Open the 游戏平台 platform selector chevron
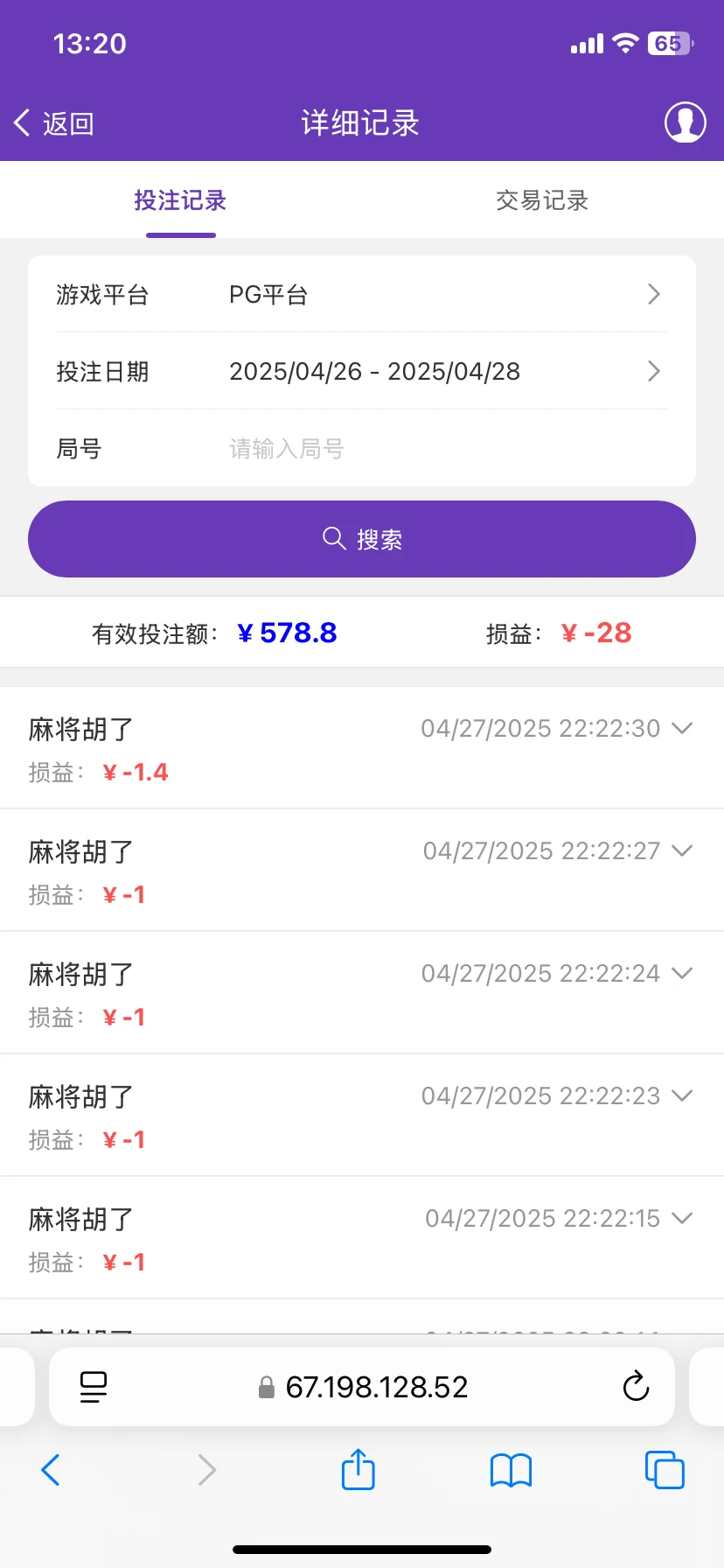 click(x=653, y=295)
